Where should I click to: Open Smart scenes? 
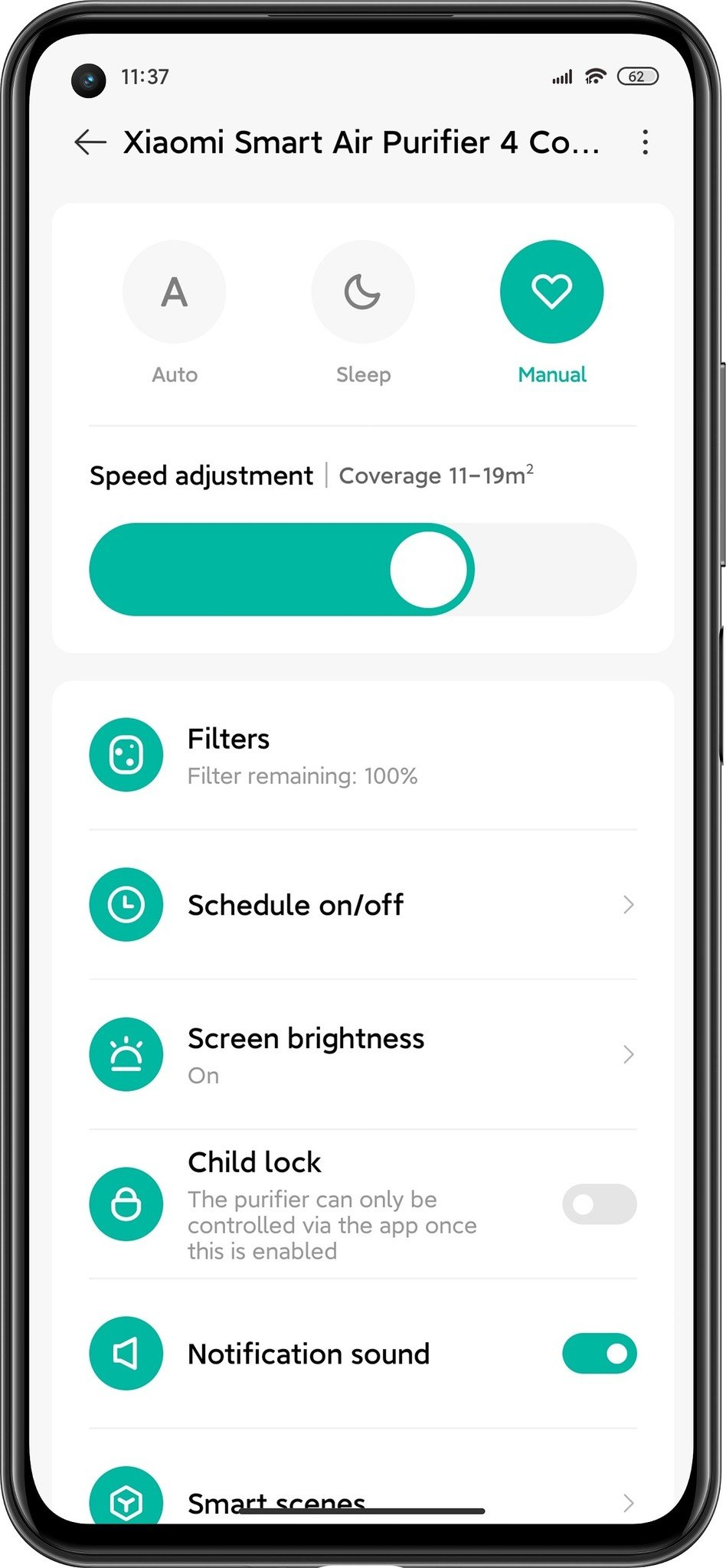(x=363, y=1501)
